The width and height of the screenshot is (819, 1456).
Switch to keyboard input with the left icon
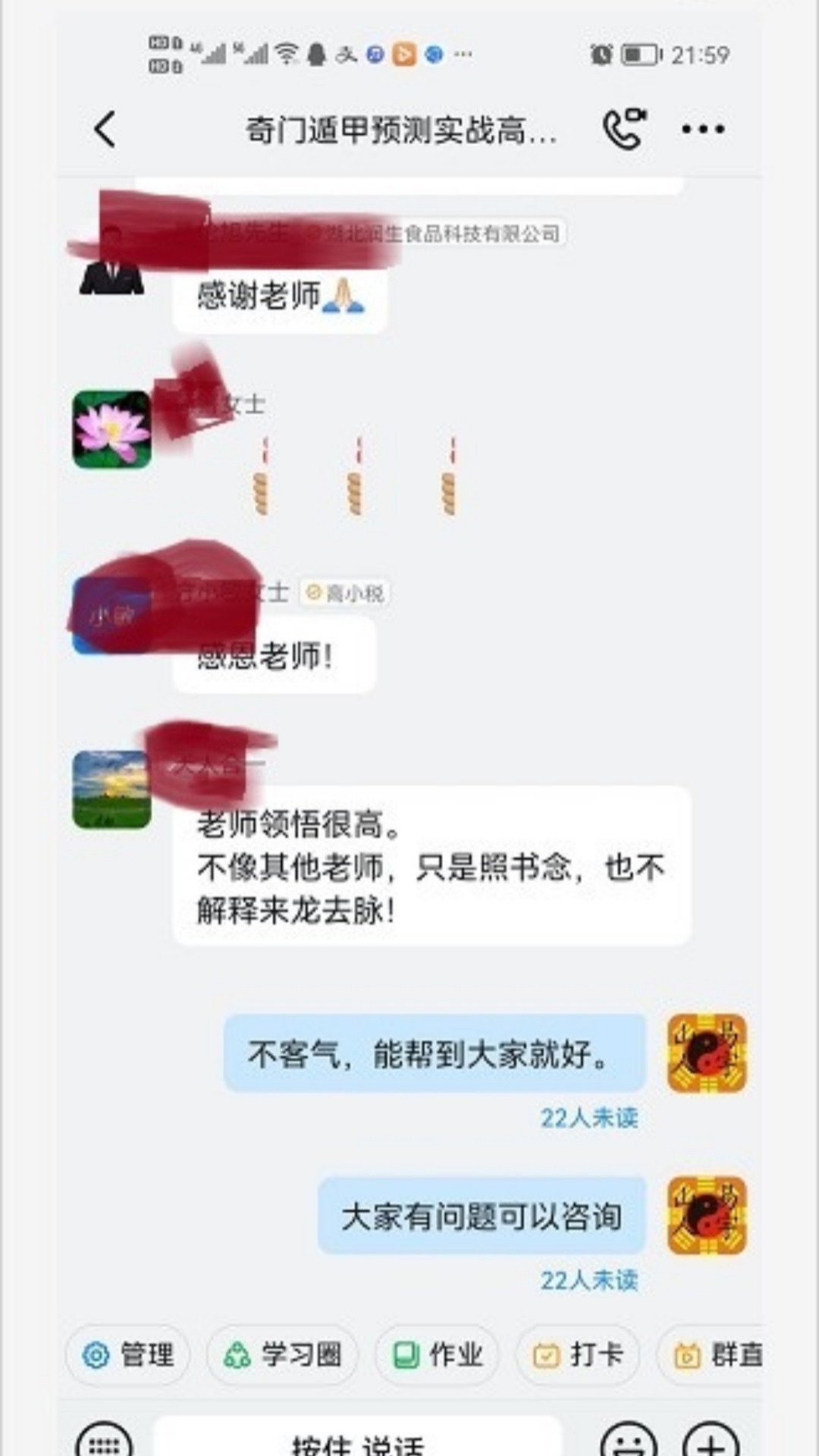click(x=105, y=1438)
